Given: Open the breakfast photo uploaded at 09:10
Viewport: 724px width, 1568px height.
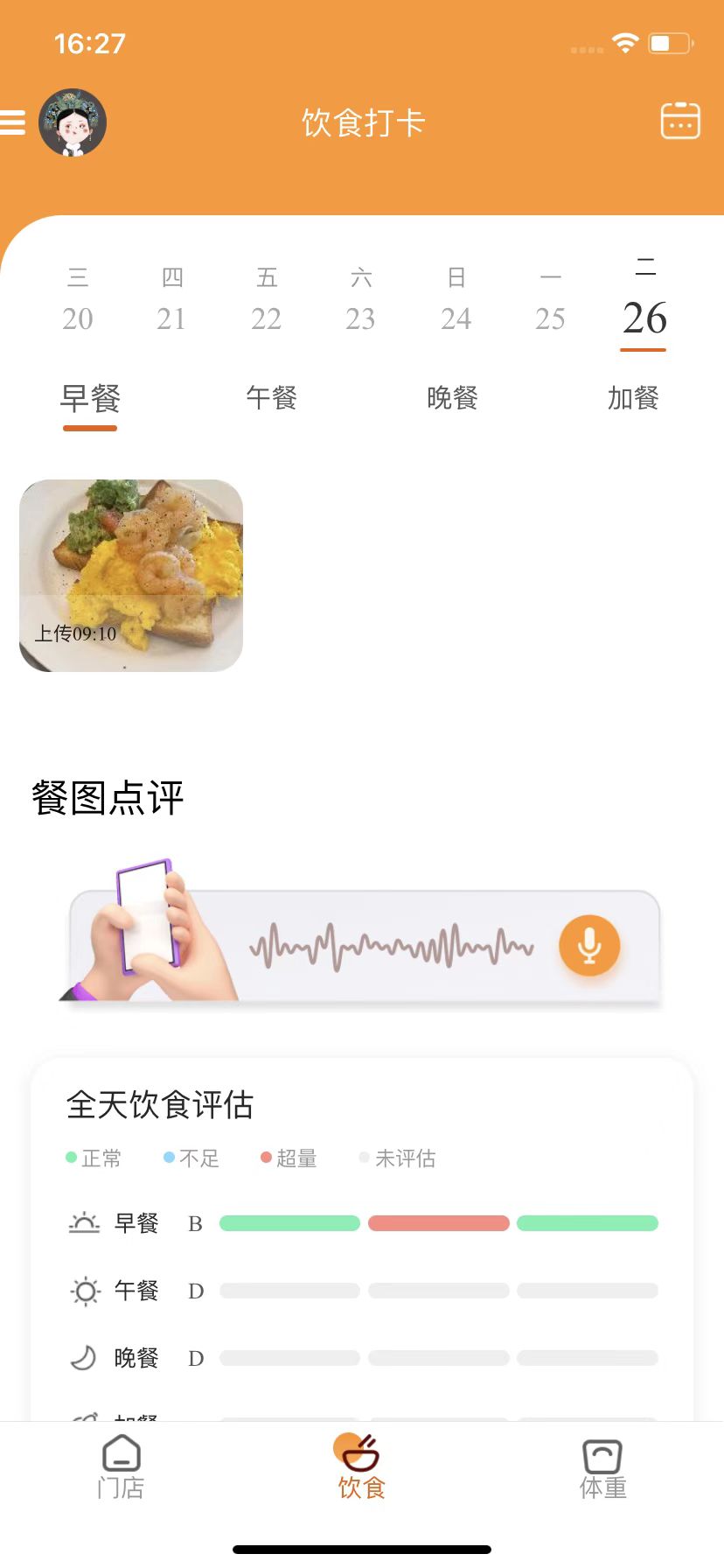Looking at the screenshot, I should 129,574.
